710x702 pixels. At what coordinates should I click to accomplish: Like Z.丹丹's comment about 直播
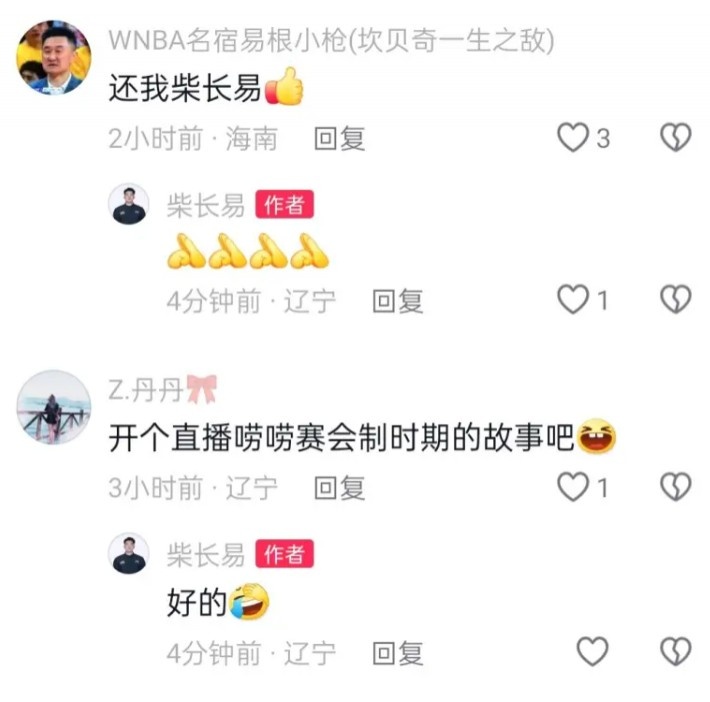tap(573, 487)
